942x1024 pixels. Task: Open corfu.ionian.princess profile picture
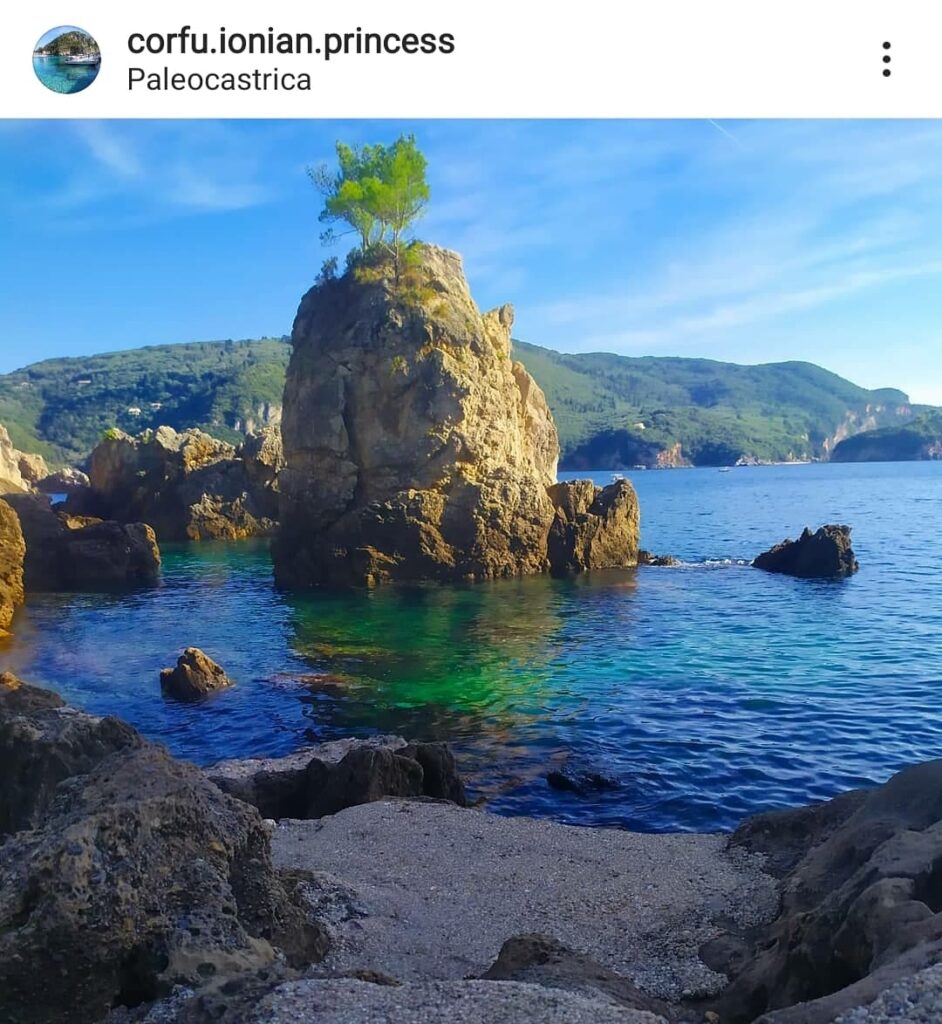click(x=66, y=60)
